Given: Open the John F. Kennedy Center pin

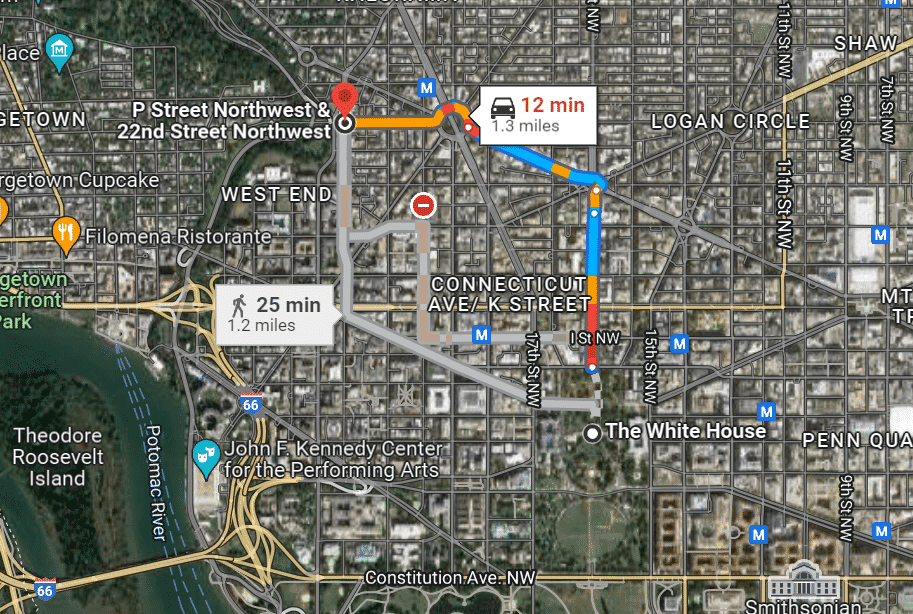Looking at the screenshot, I should (x=206, y=453).
